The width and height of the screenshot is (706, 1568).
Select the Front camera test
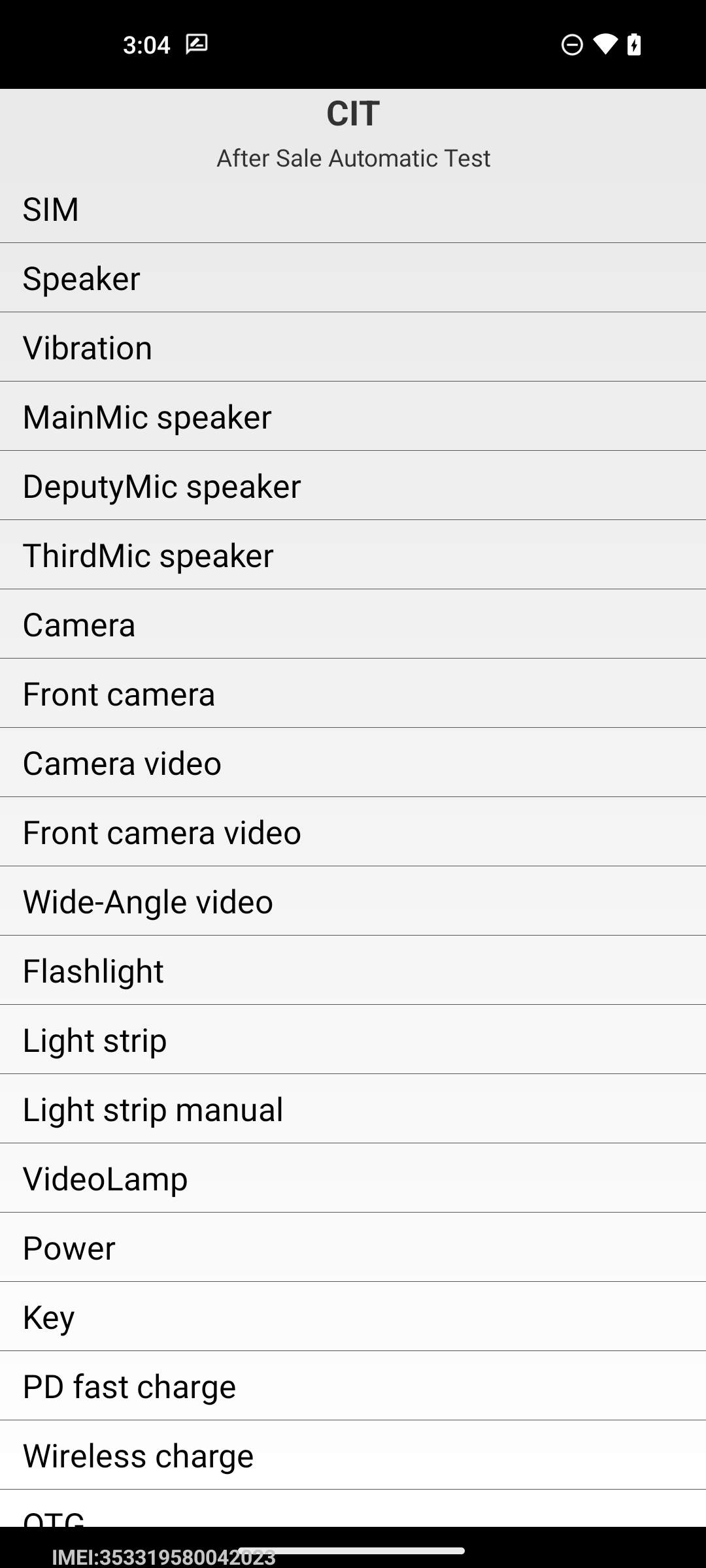pos(353,694)
